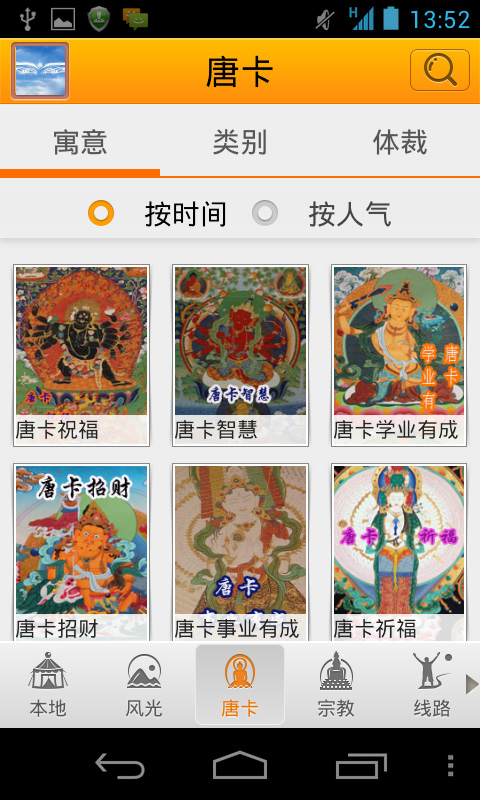The height and width of the screenshot is (800, 480).
Task: Open the 唐卡祝福 tile
Action: coord(81,355)
